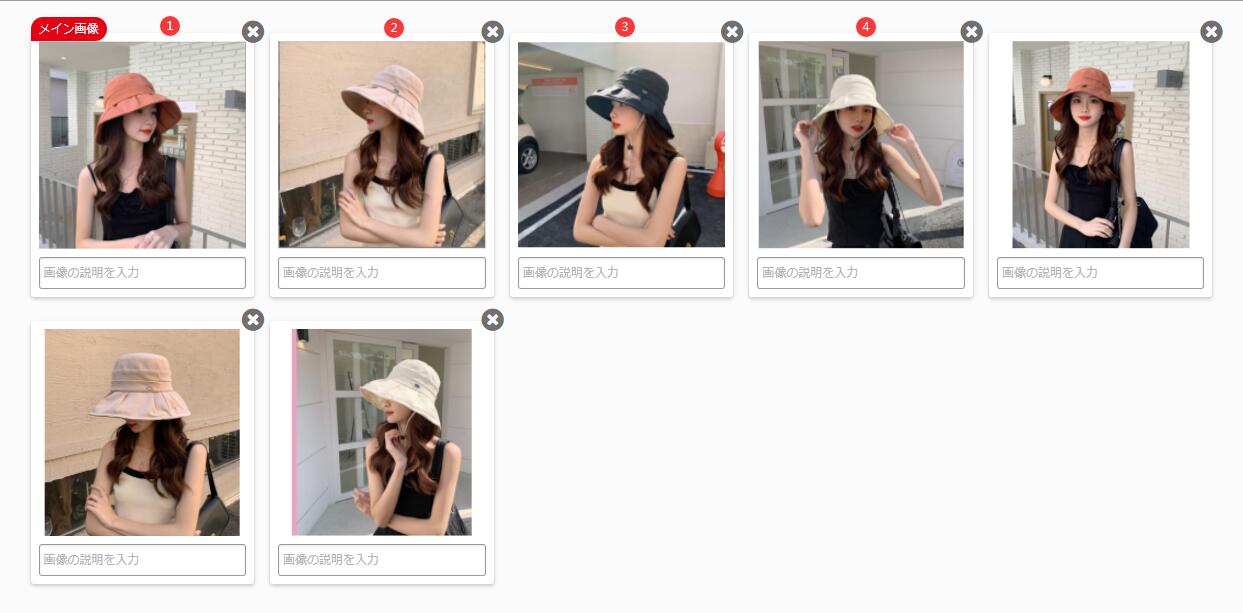
Task: Remove the main image numbered 1
Action: pyautogui.click(x=253, y=32)
